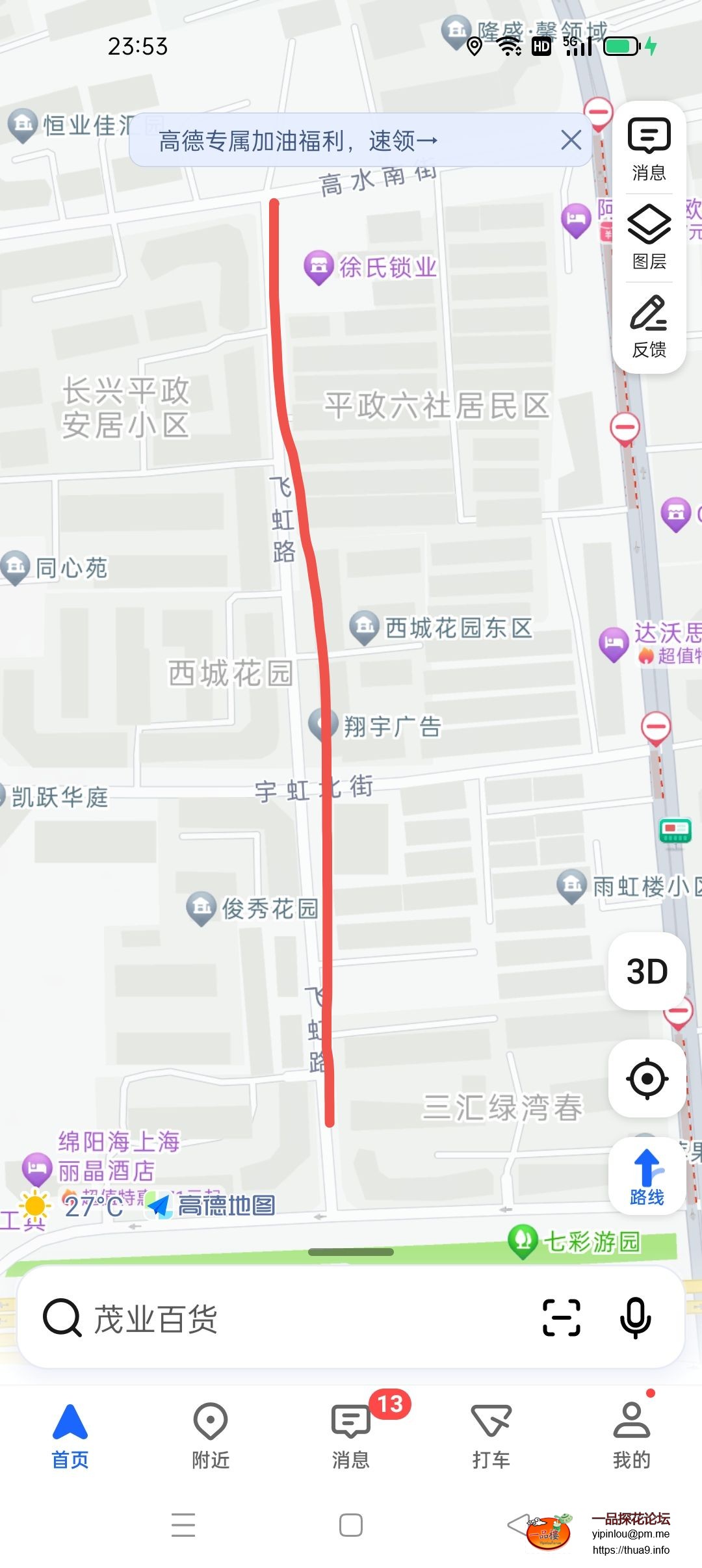Tap the 徐氏锁业 purple map marker
The height and width of the screenshot is (1568, 702).
(x=319, y=265)
